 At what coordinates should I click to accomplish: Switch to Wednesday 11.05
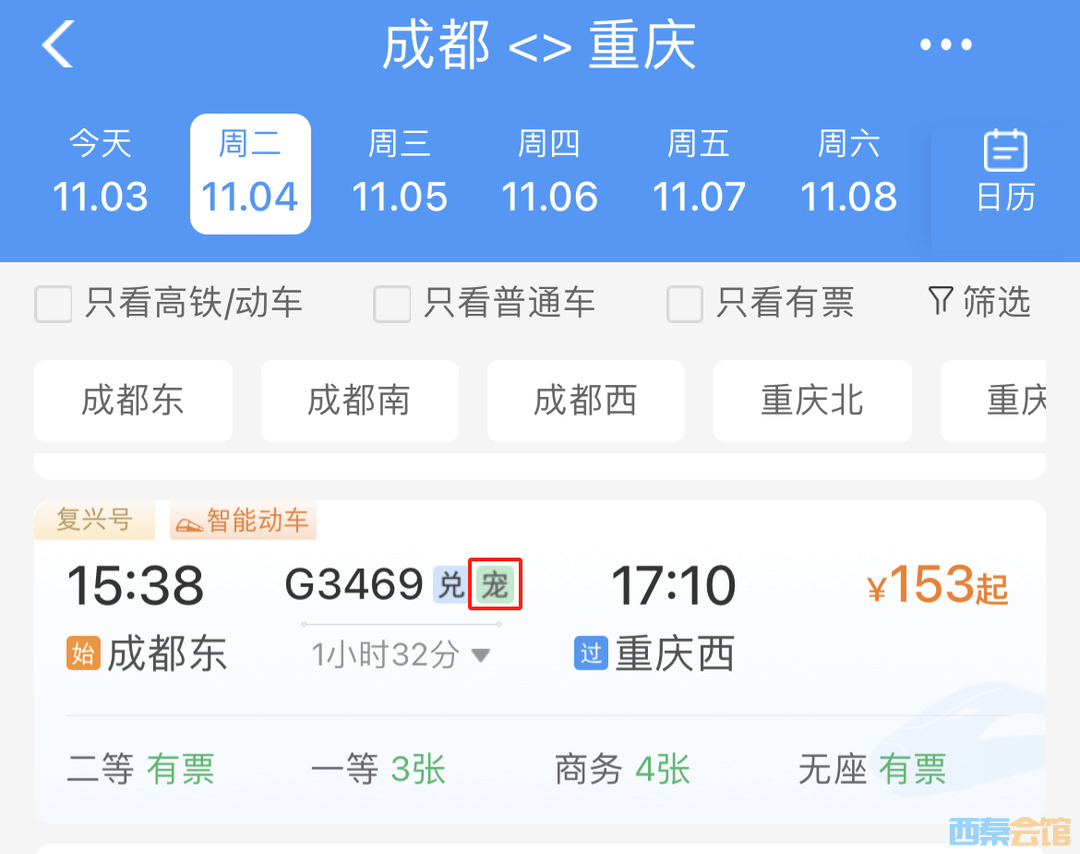coord(399,173)
